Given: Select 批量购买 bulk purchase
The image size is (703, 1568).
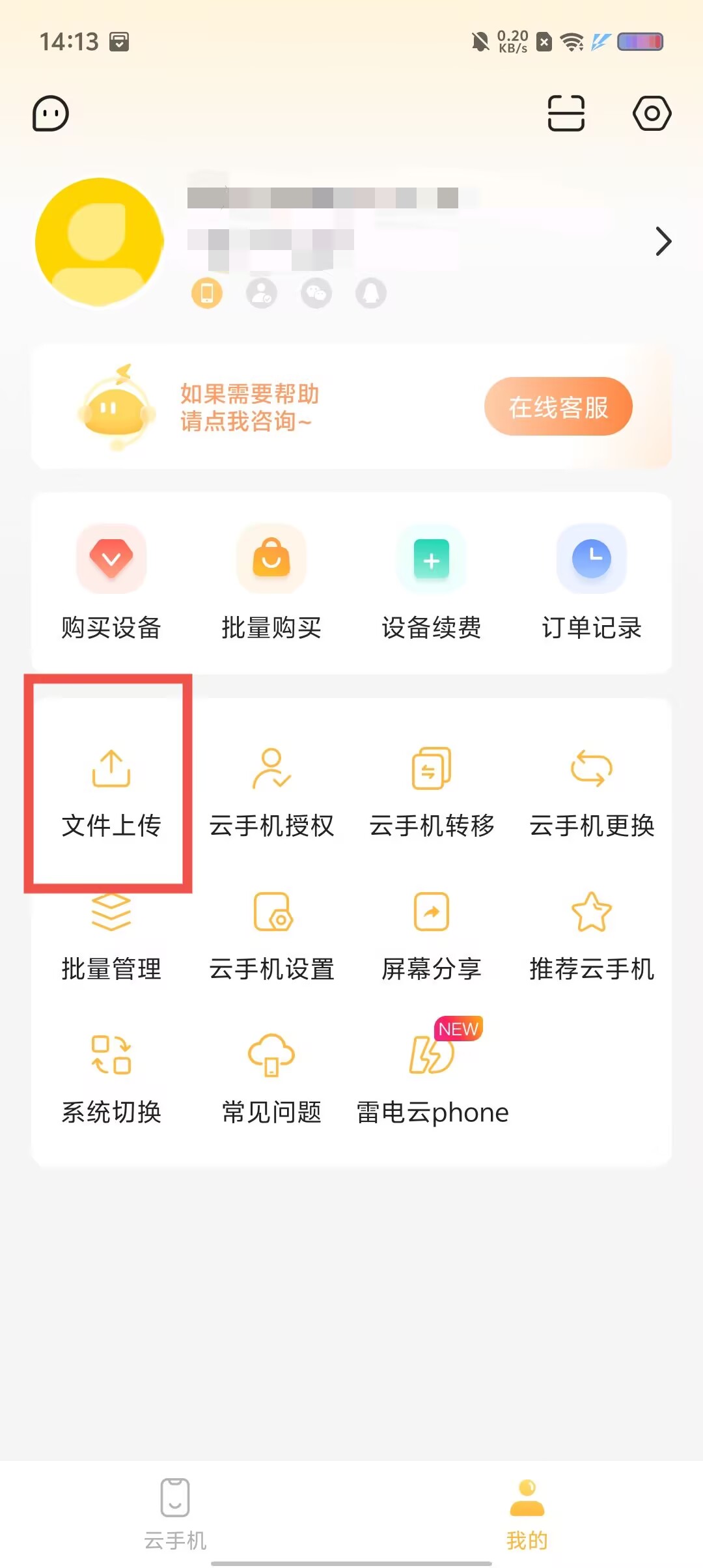Looking at the screenshot, I should pyautogui.click(x=271, y=583).
